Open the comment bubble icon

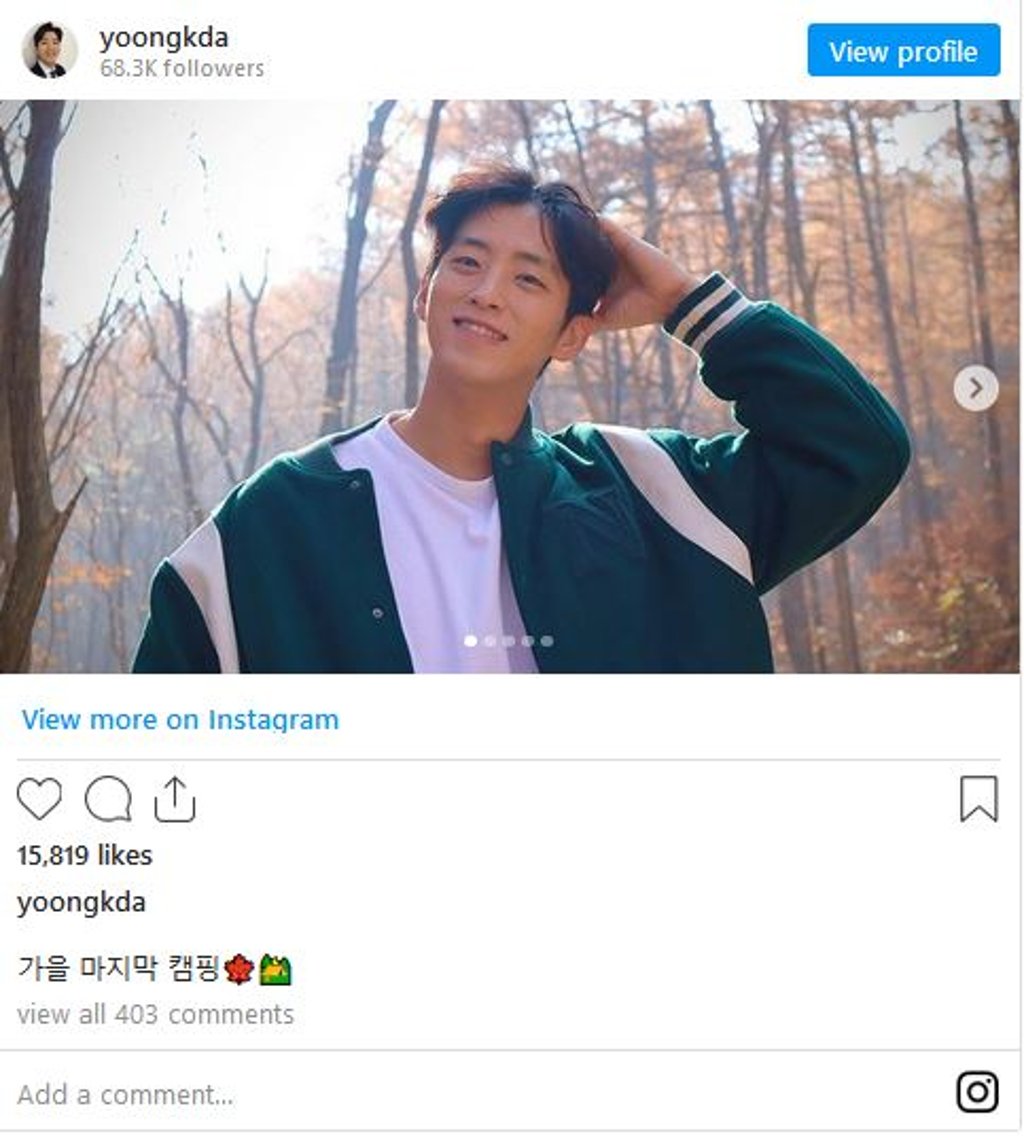click(x=108, y=799)
